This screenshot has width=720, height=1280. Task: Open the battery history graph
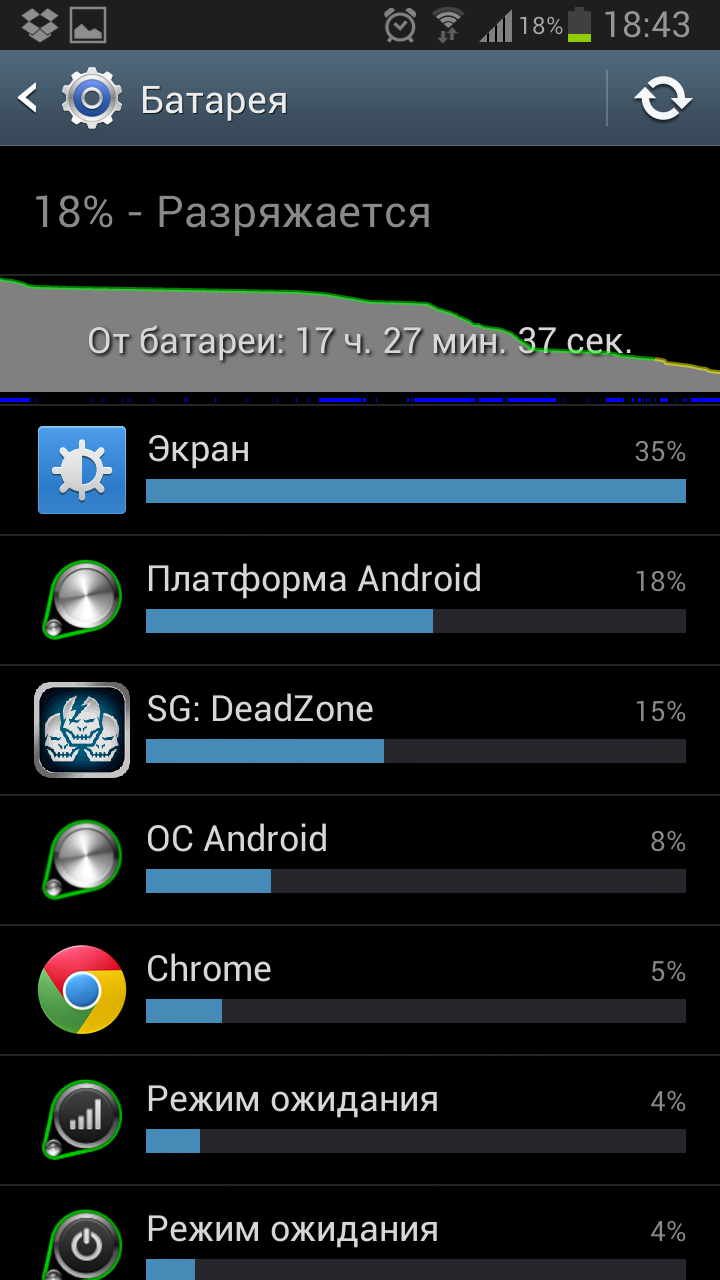click(x=360, y=340)
